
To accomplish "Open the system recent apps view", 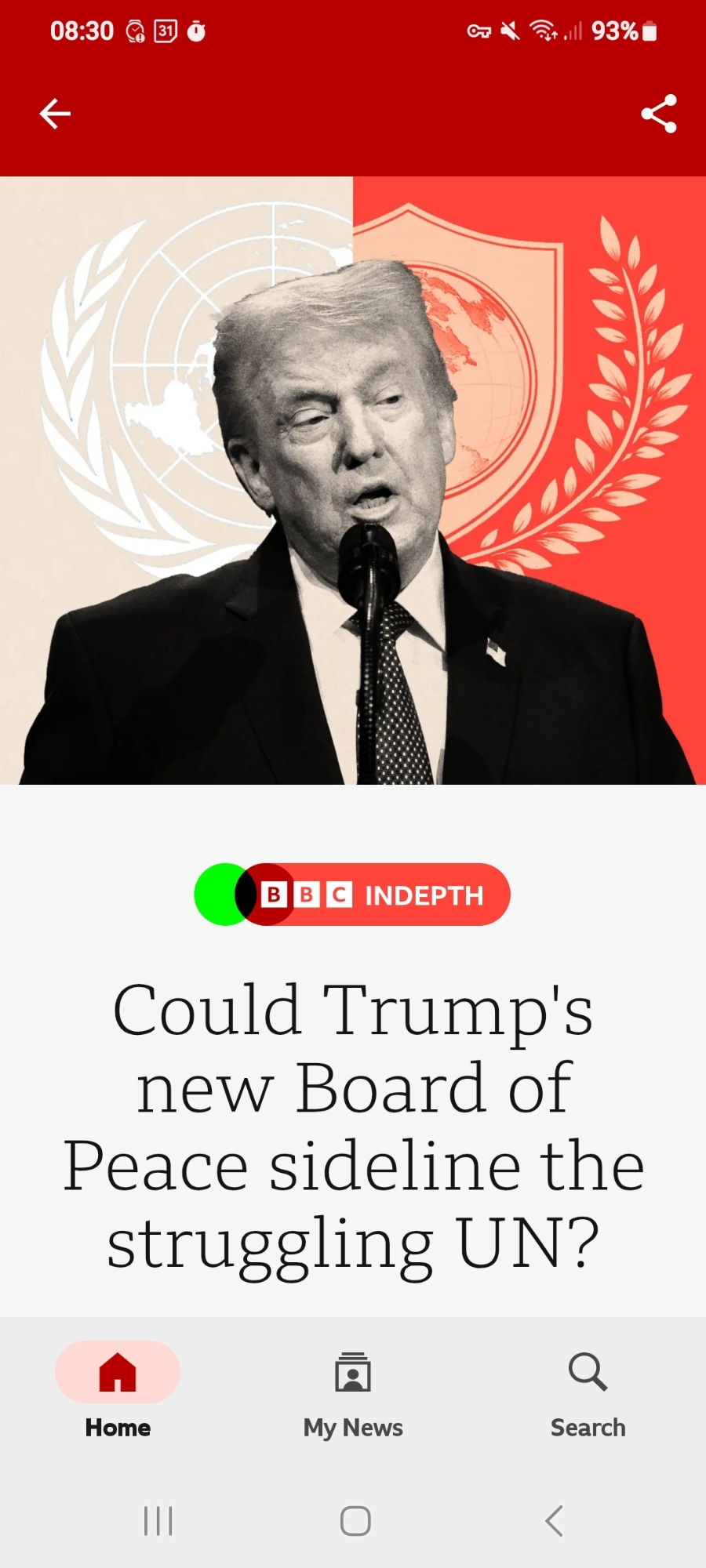I will [x=158, y=1521].
